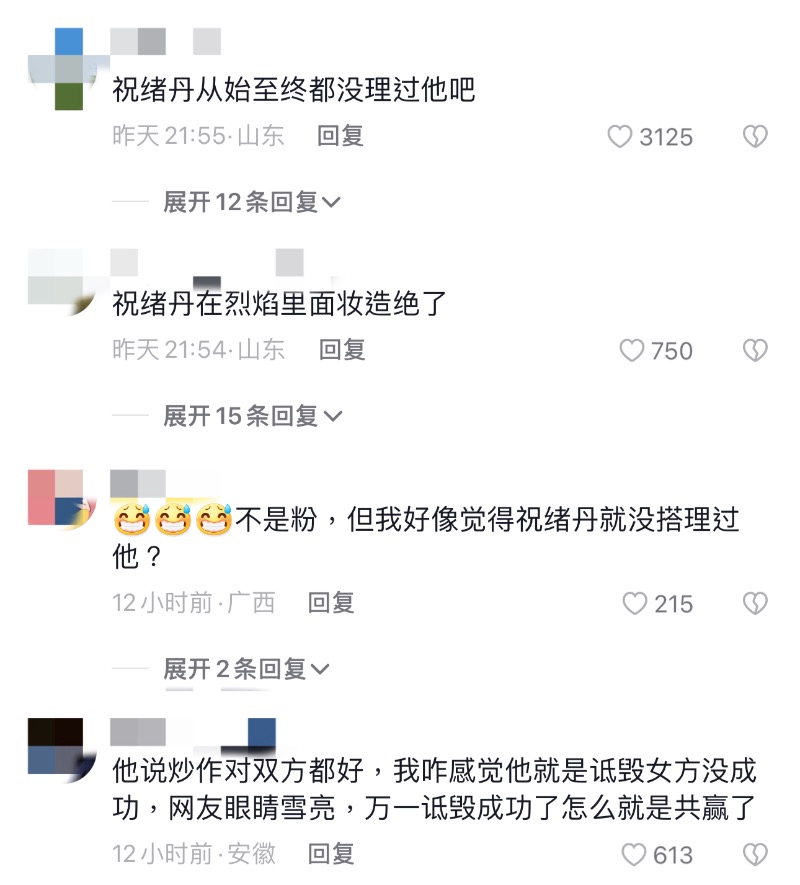Screen dimensions: 800x885
Task: Reply to the 昨天 21:54 山东 comment
Action: point(342,349)
